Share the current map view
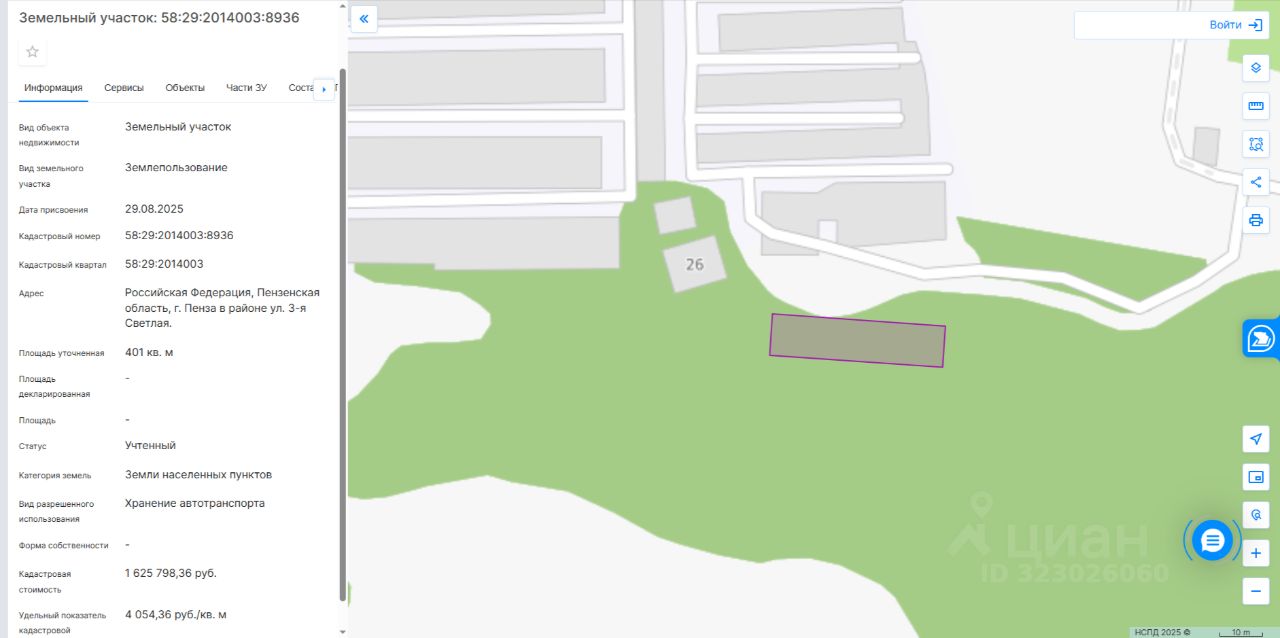1280x638 pixels. point(1256,182)
